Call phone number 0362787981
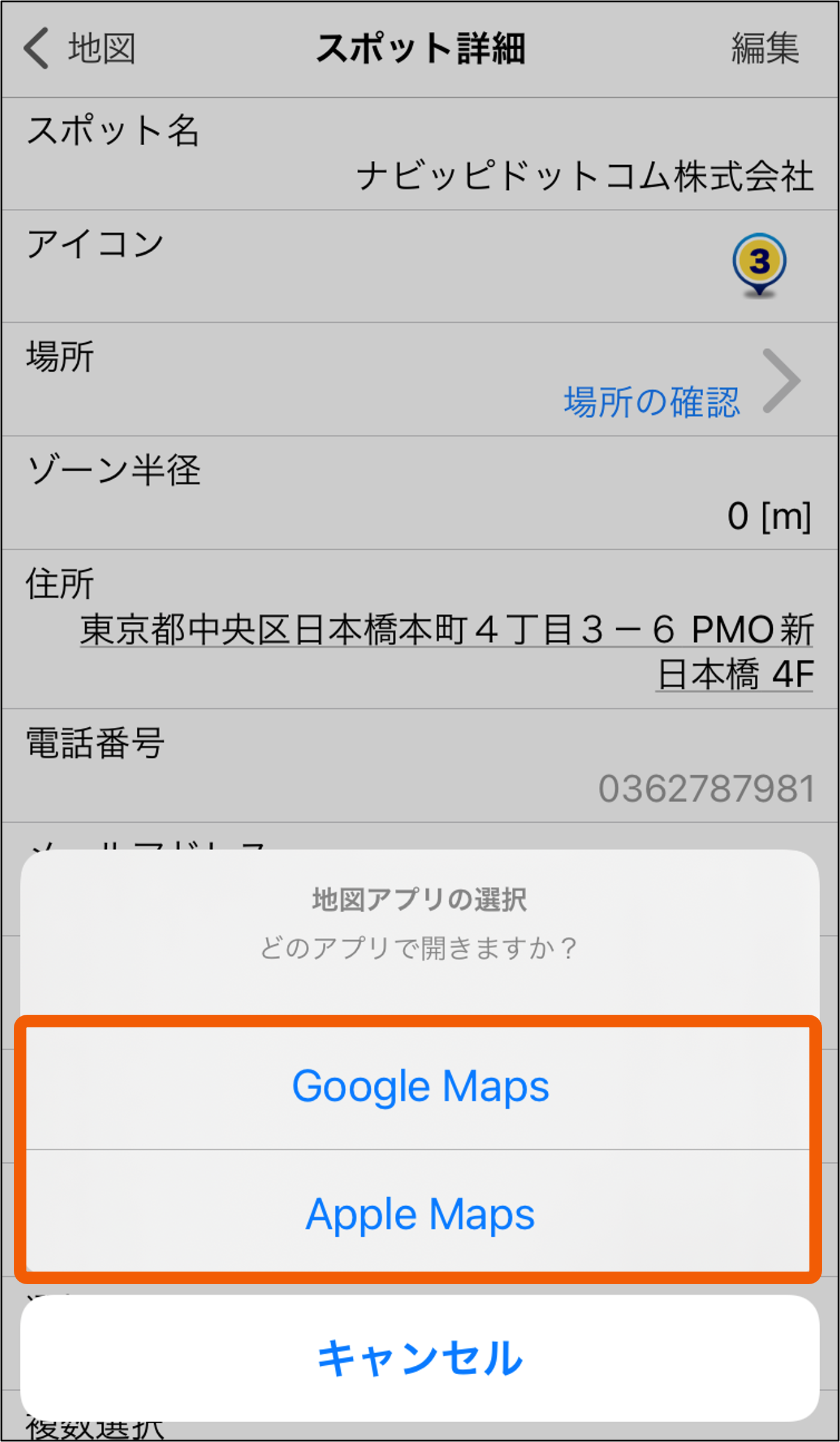This screenshot has height=1442, width=840. [706, 789]
